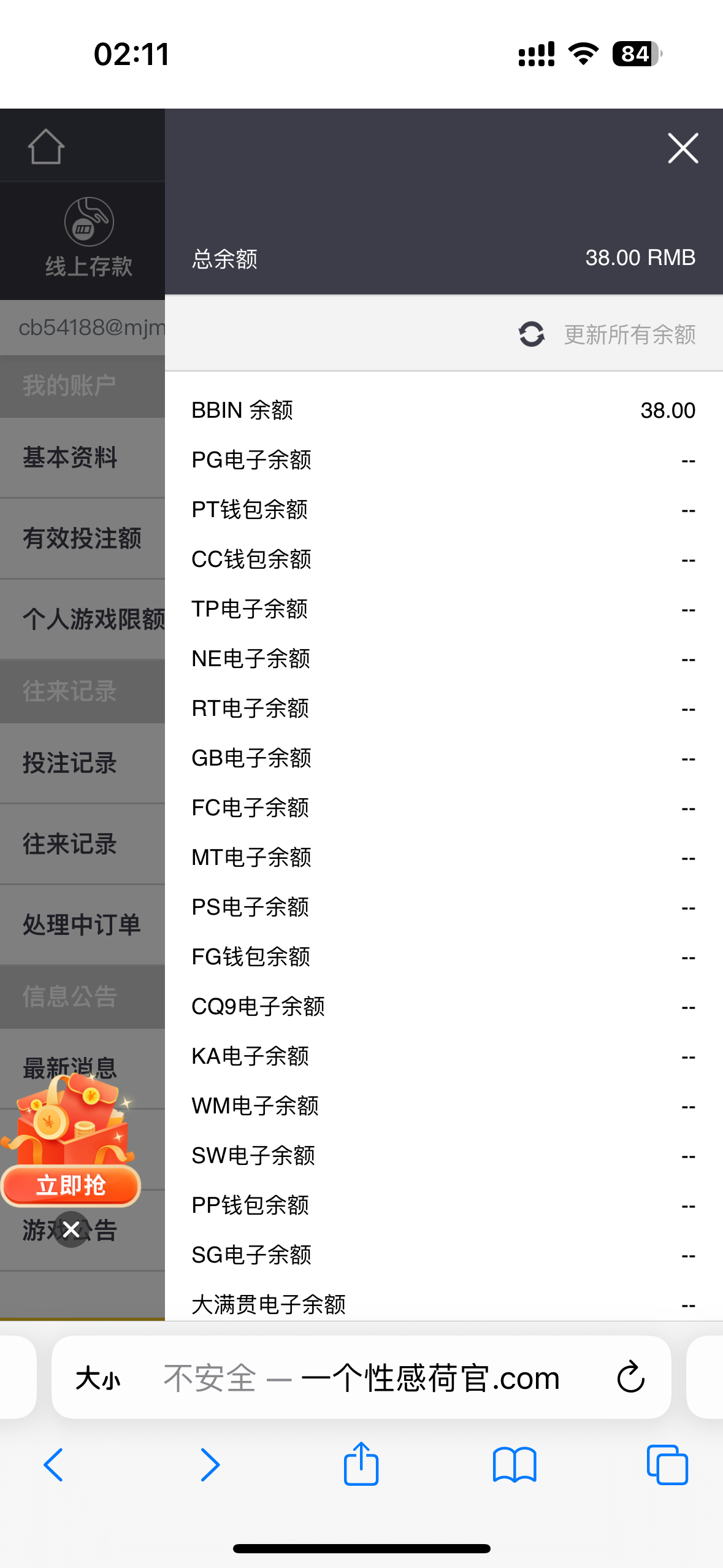Tap the 立即抢 red packet button

[71, 1185]
